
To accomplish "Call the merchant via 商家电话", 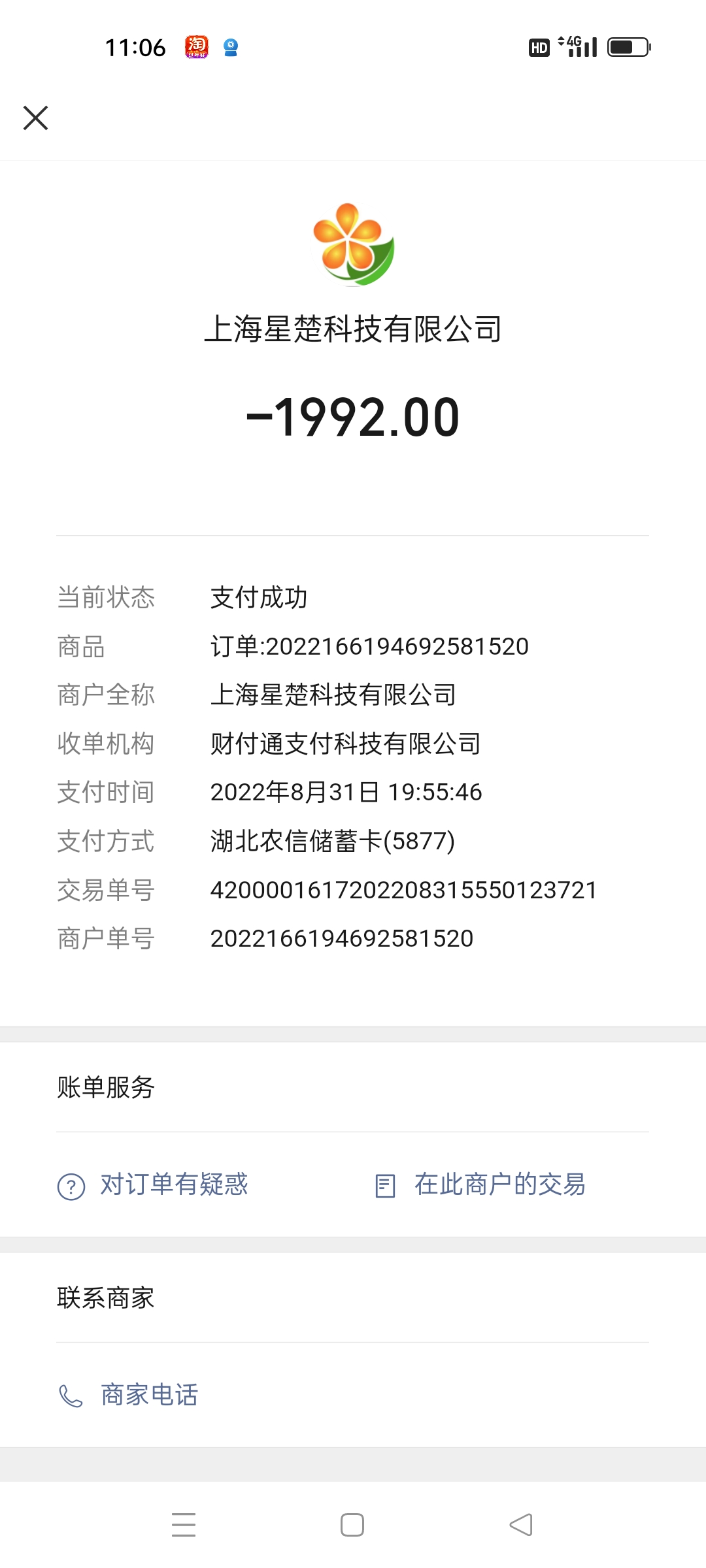I will pos(128,1395).
